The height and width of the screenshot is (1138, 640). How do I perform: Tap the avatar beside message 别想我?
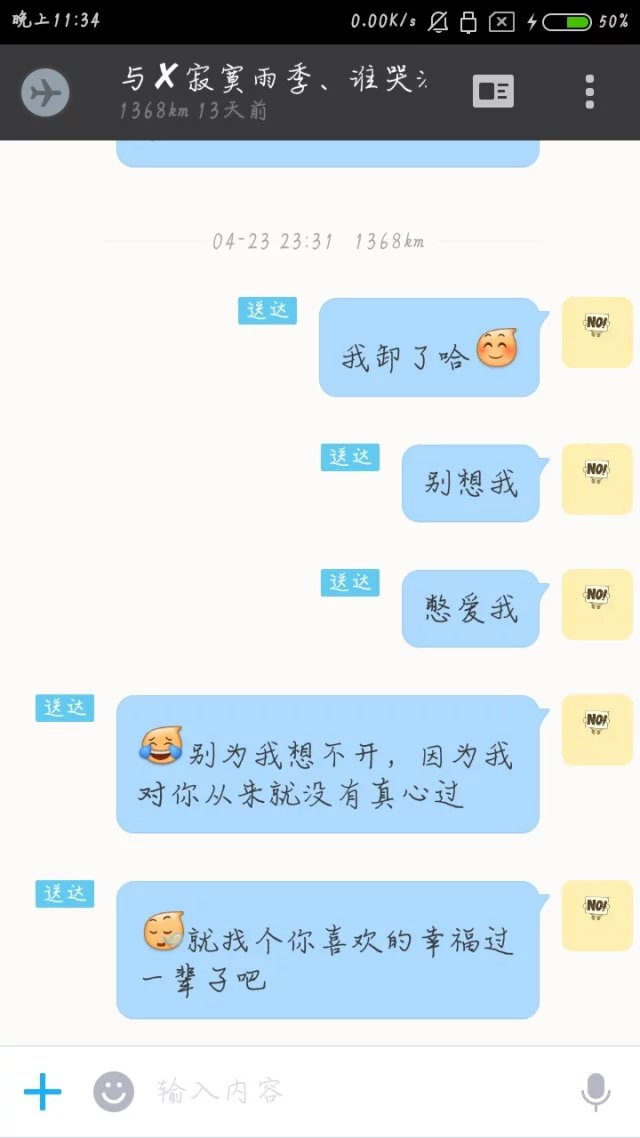[x=597, y=480]
